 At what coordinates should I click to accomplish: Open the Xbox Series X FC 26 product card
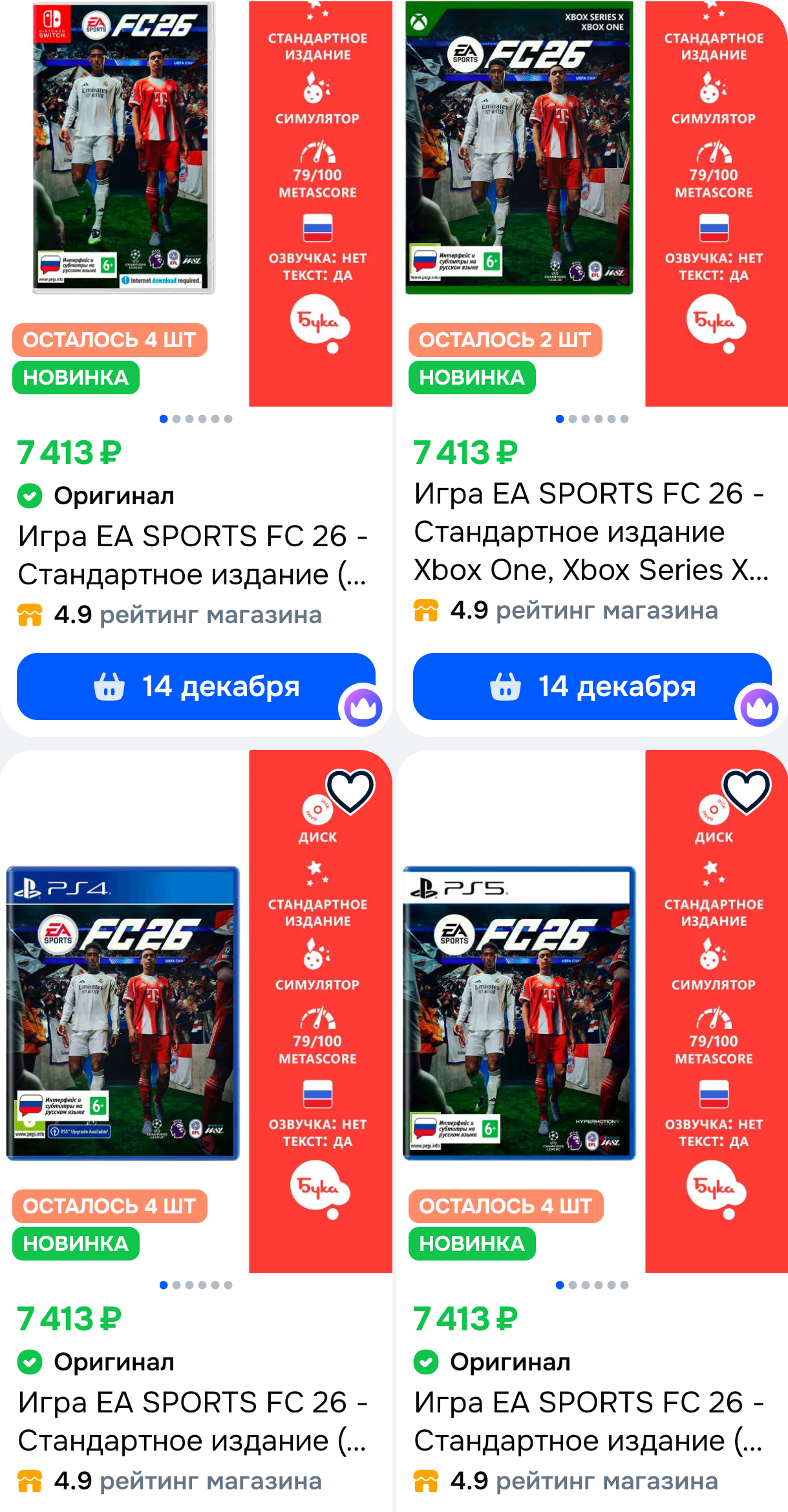pos(519,149)
